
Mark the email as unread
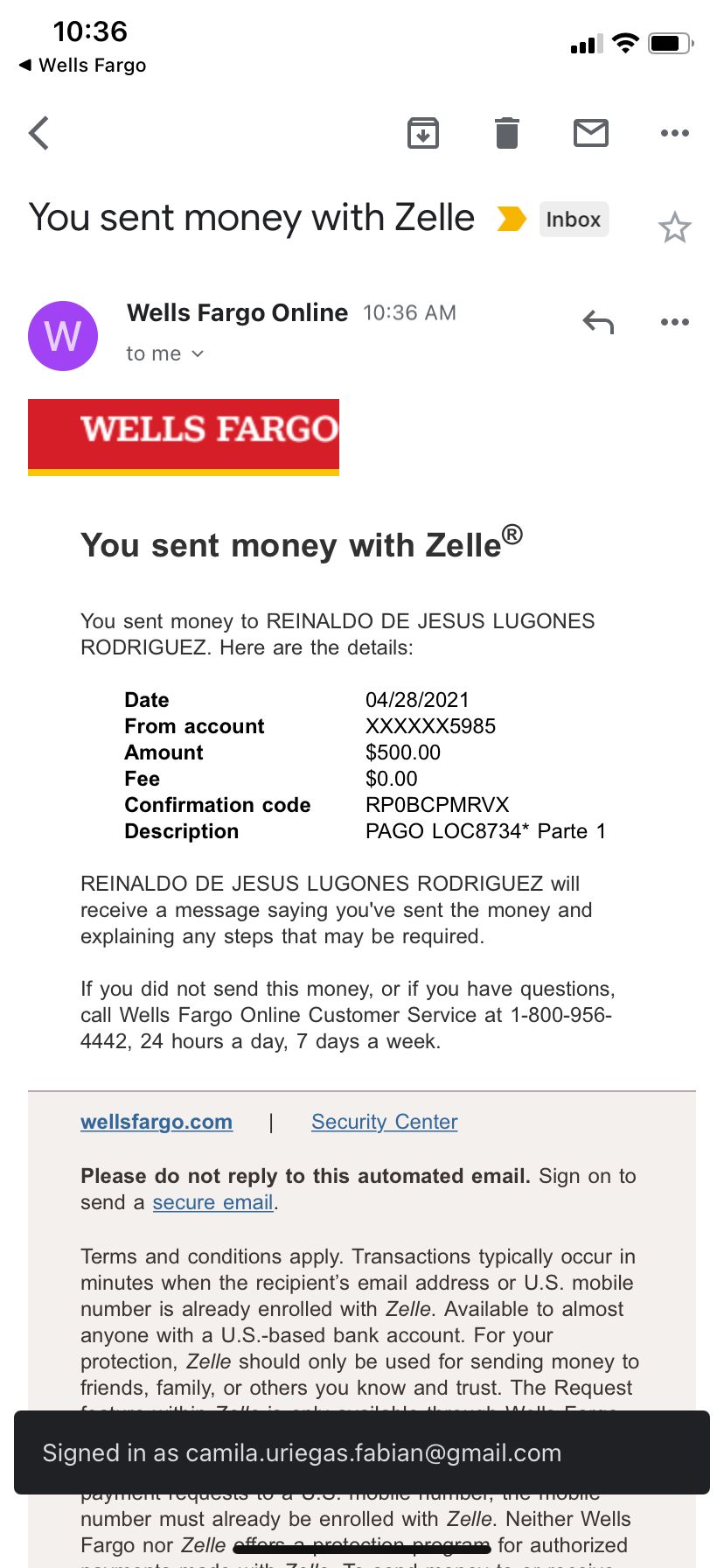[591, 133]
